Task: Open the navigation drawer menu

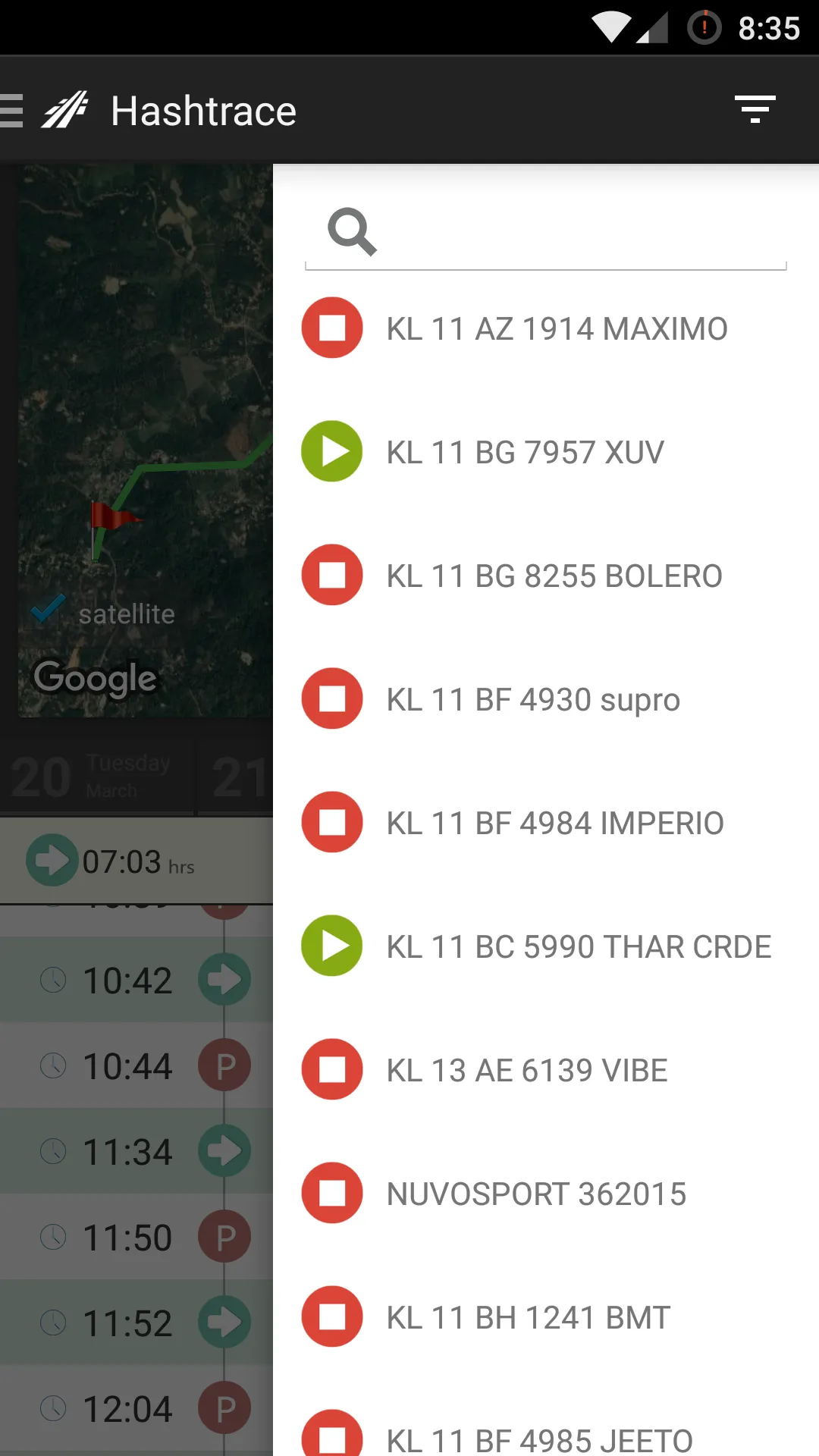Action: [11, 109]
